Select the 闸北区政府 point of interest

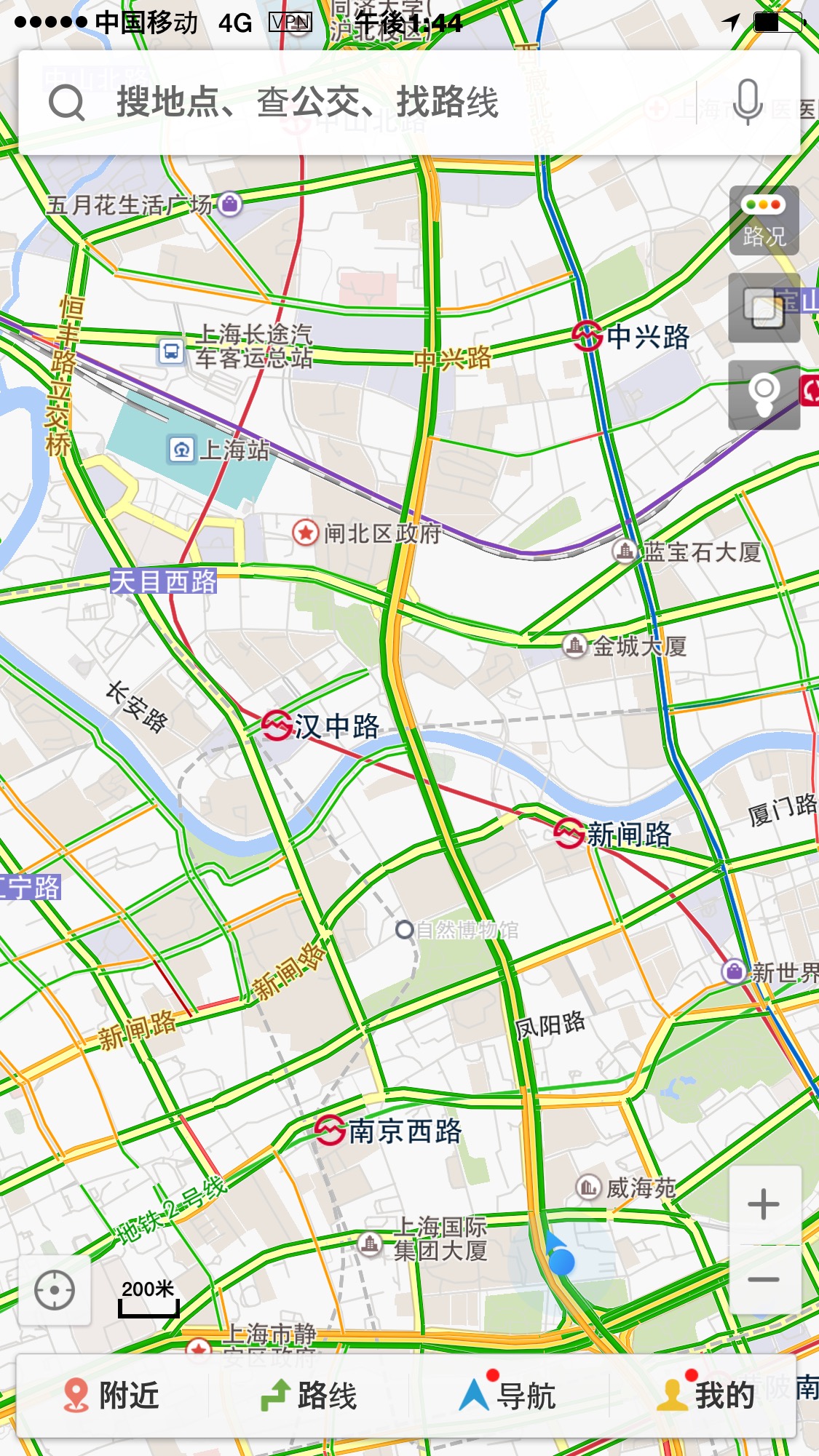[x=305, y=533]
